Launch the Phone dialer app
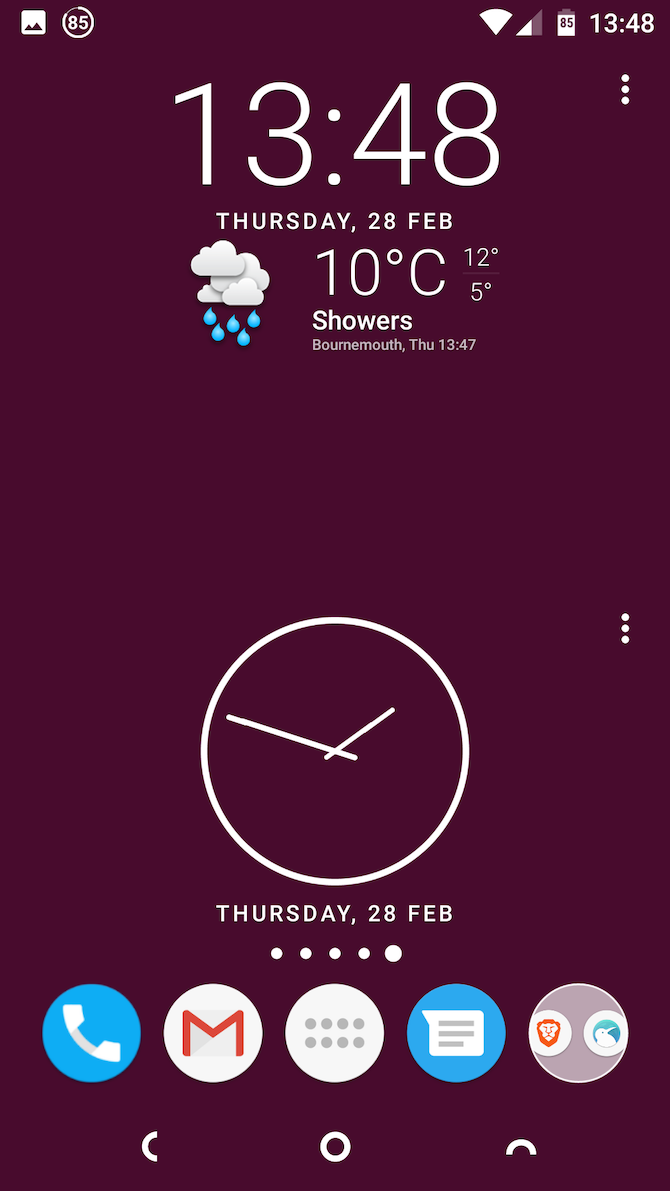 point(91,1033)
